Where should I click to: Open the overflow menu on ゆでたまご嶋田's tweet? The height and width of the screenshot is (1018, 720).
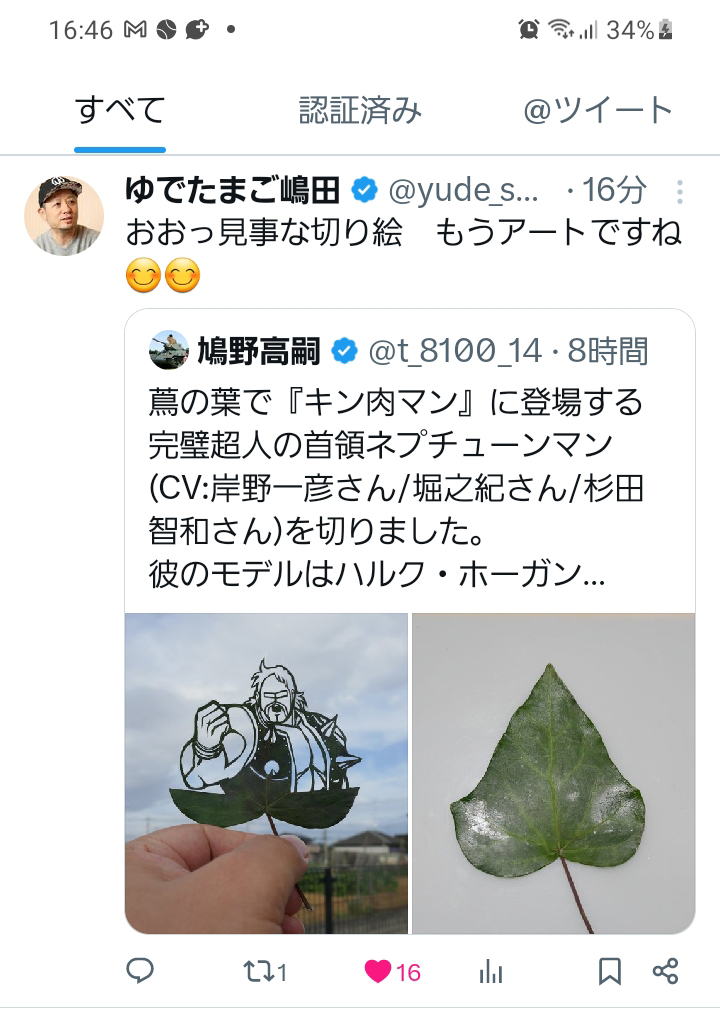[x=680, y=191]
